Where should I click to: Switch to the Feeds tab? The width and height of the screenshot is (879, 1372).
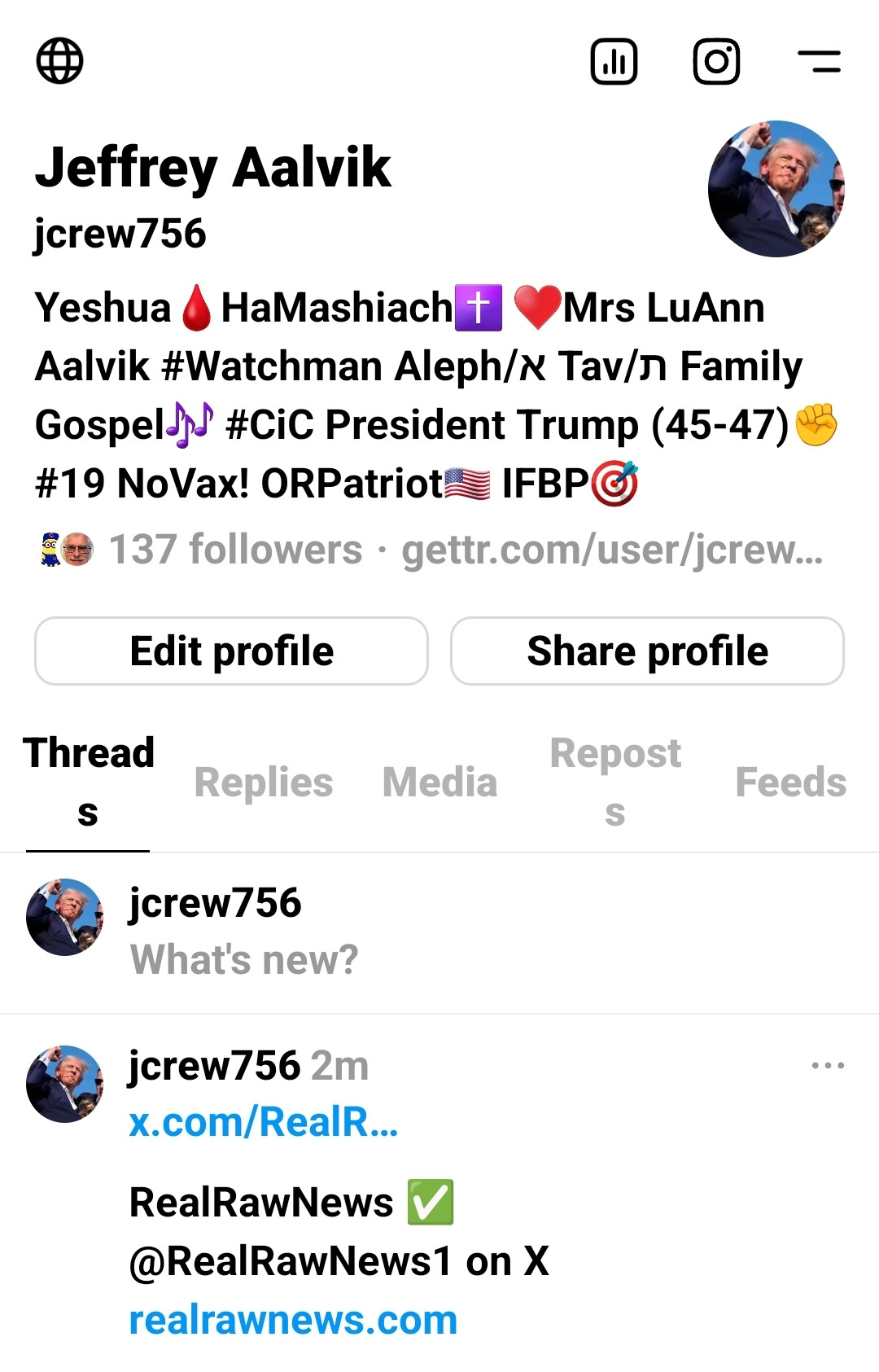[790, 782]
